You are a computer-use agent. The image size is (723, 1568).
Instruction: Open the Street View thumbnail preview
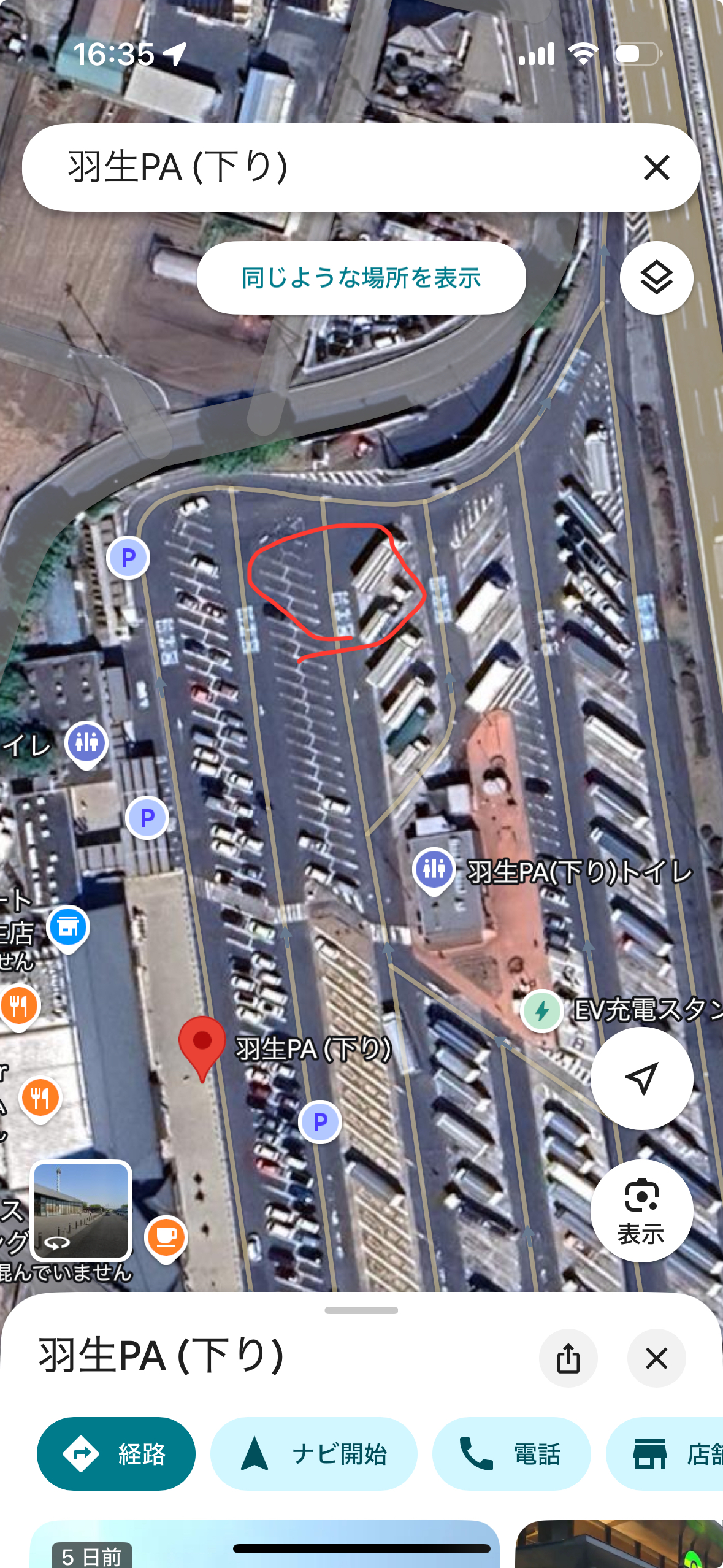tap(81, 1210)
